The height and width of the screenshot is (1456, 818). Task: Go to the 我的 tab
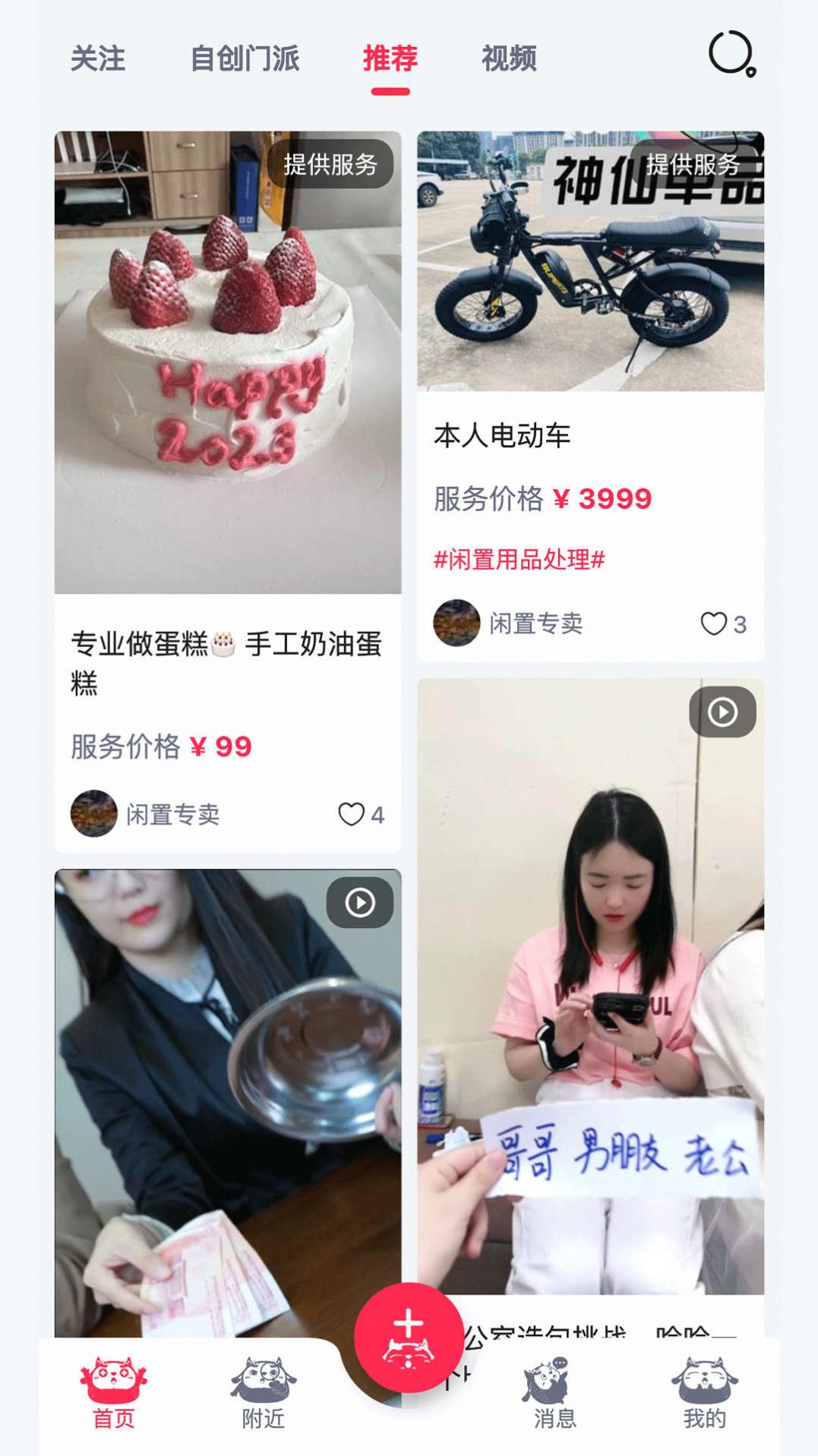point(704,1394)
